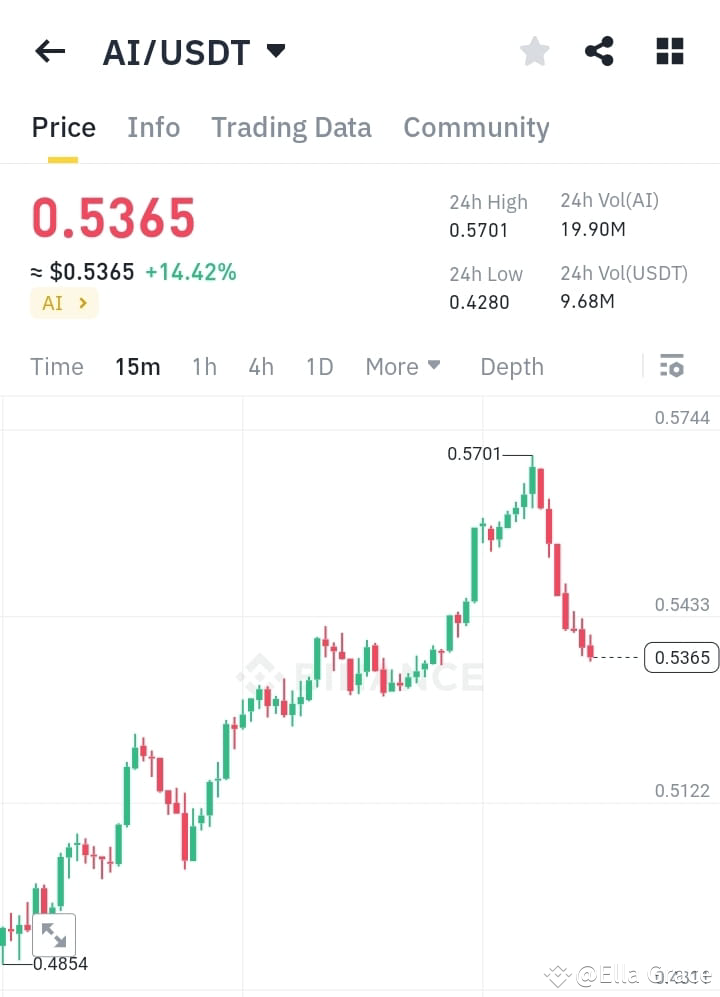Open the AI token info via yellow tag
This screenshot has width=720, height=997.
64,303
